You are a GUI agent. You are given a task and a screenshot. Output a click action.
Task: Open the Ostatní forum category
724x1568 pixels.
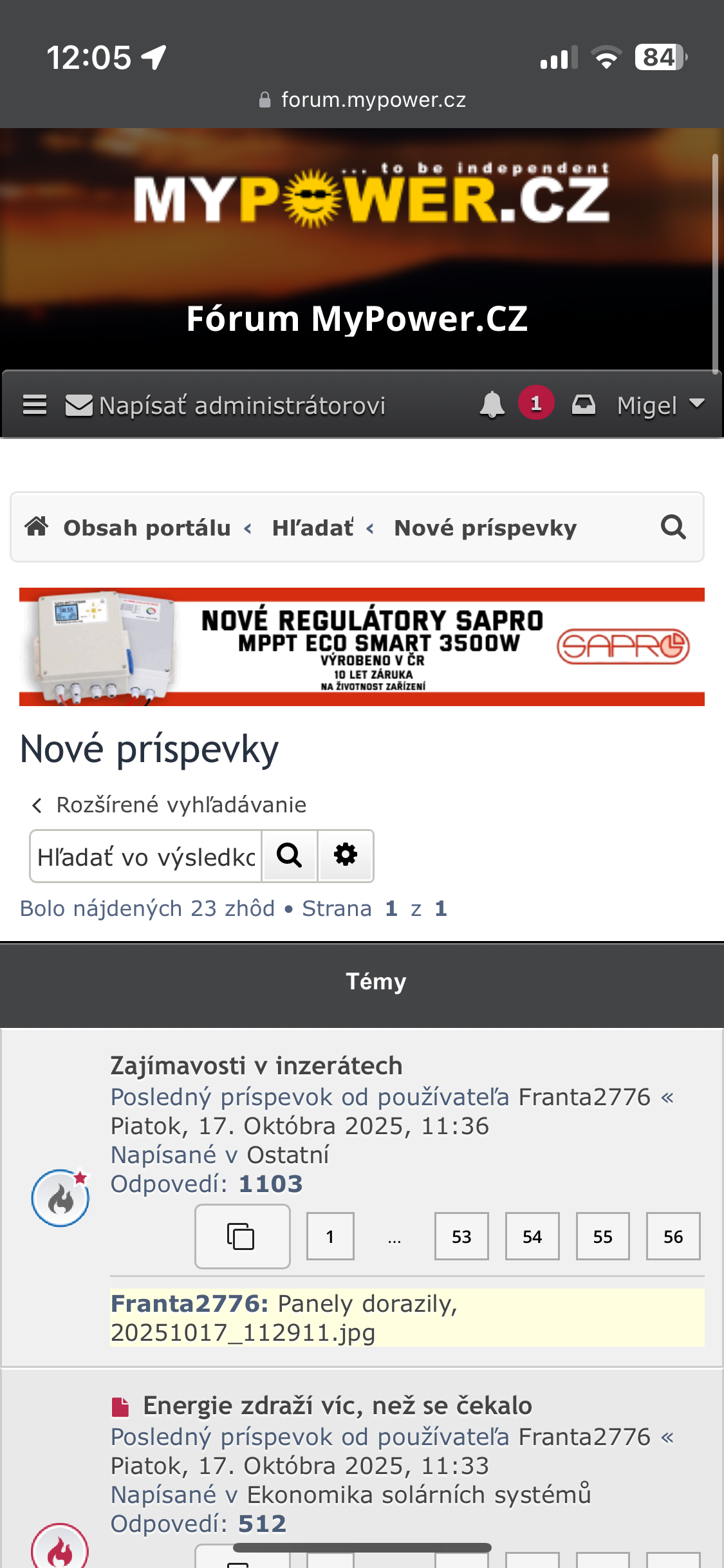(288, 1155)
